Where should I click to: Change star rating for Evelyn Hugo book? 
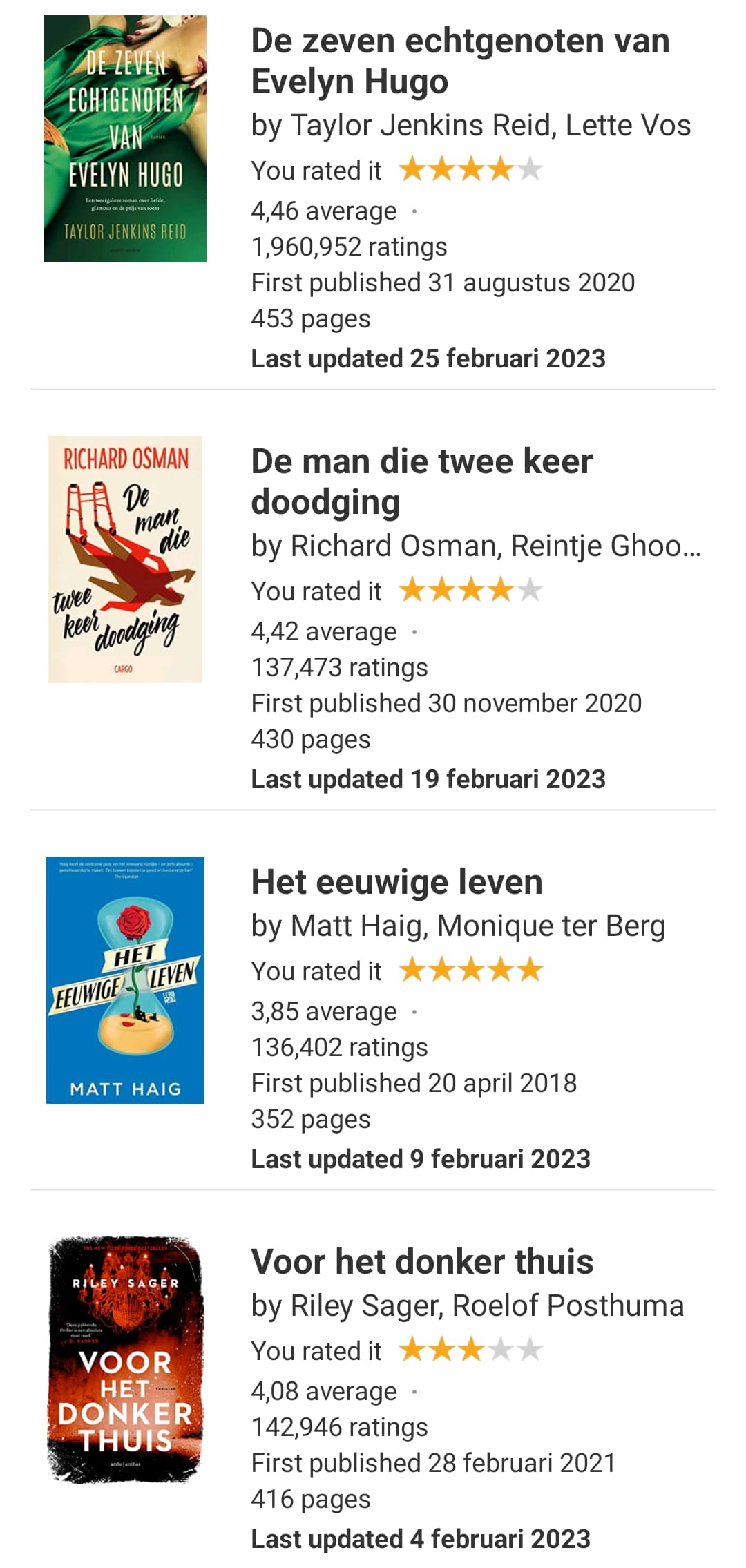coord(471,169)
